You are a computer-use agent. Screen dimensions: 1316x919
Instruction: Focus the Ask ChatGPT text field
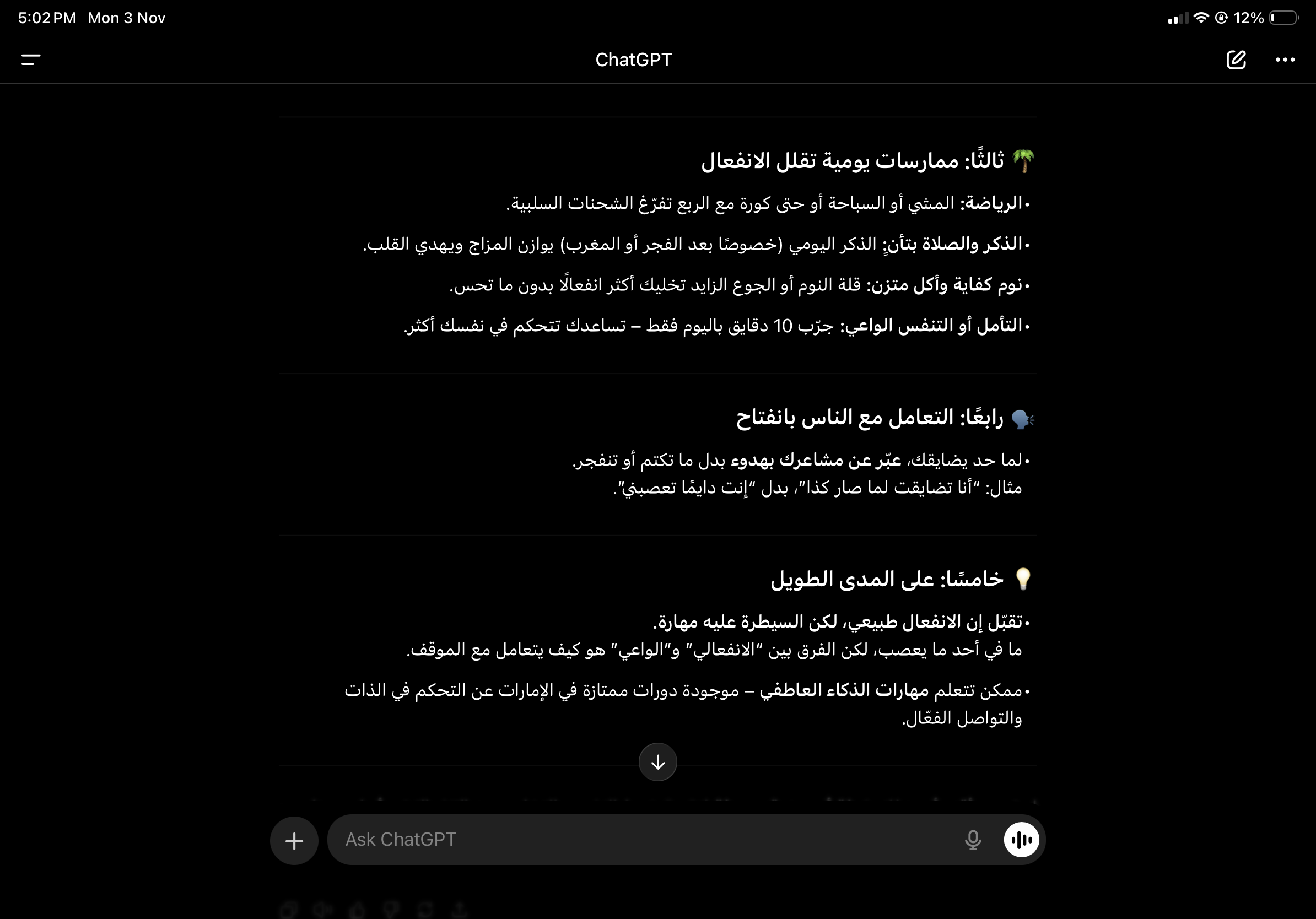[630, 839]
